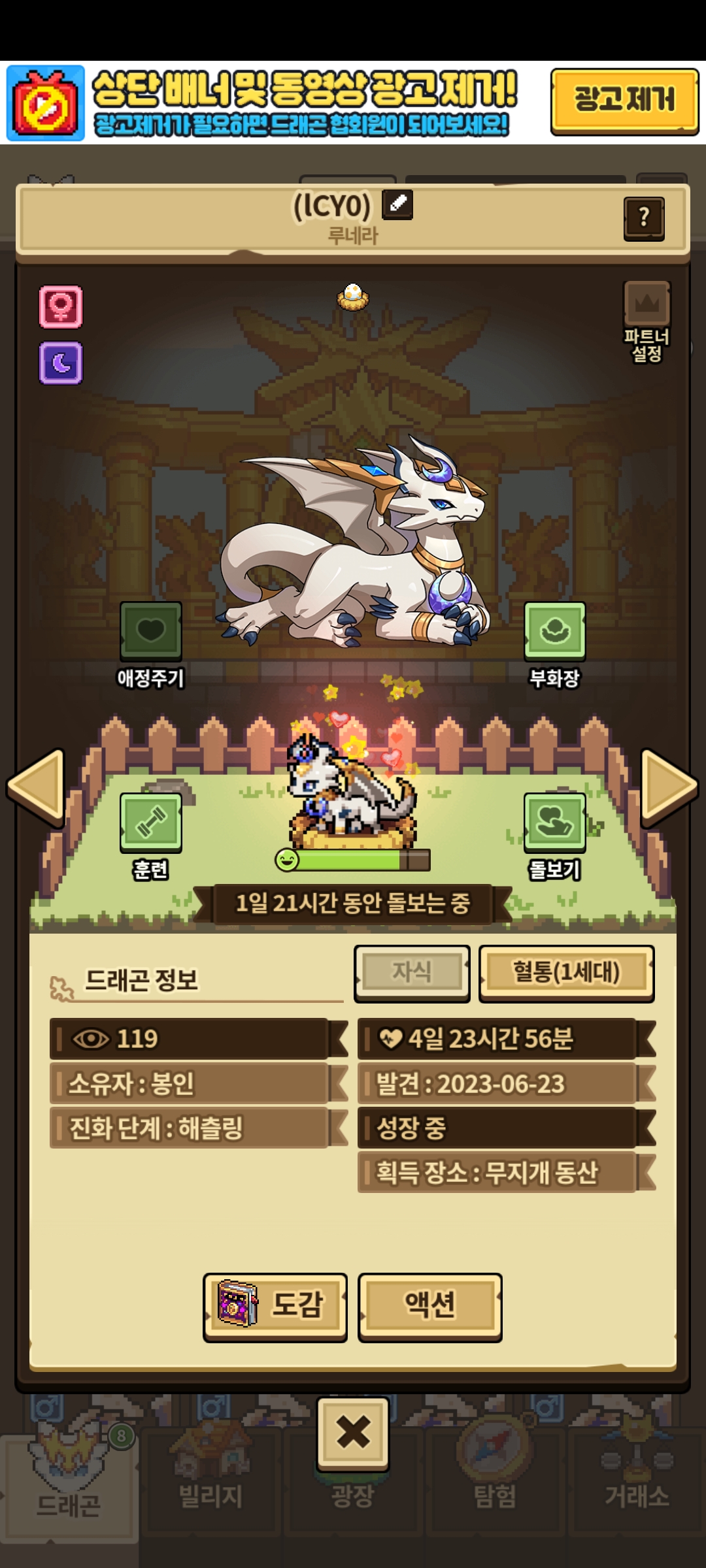Close the dragon info panel with X
This screenshot has height=1568, width=706.
tap(353, 1434)
